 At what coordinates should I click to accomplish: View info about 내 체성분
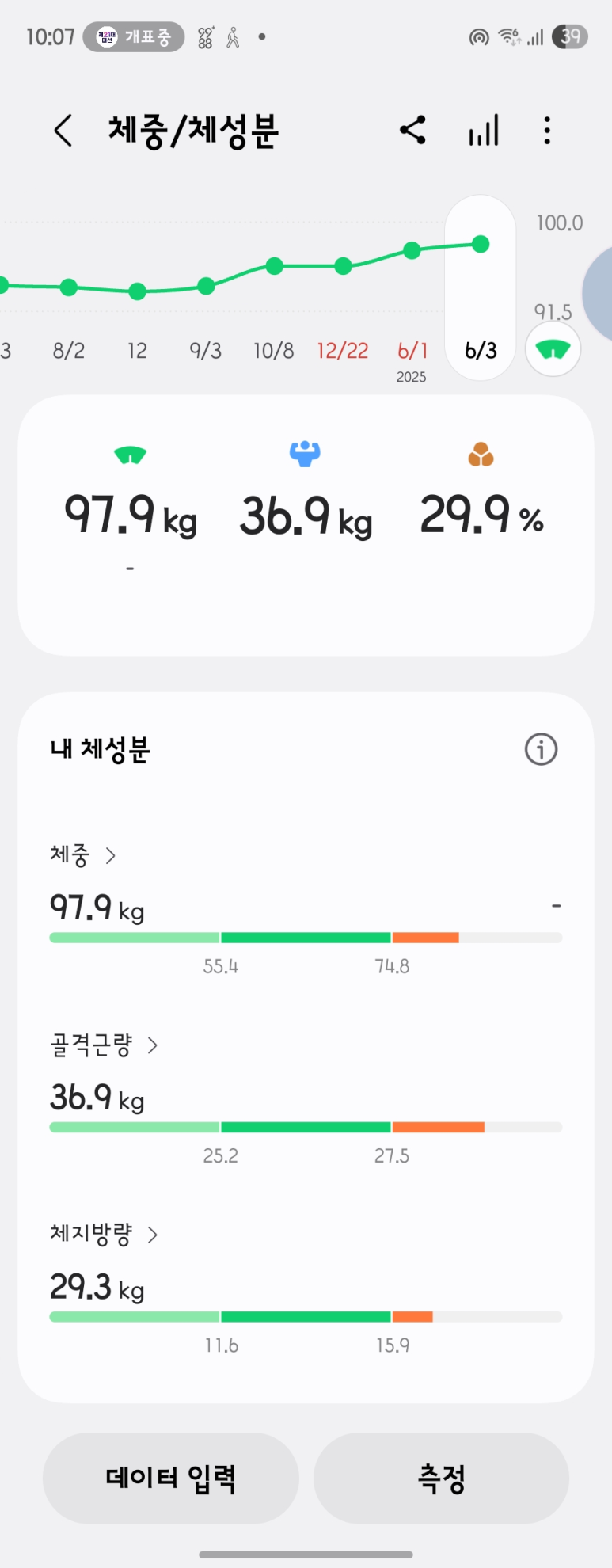tap(542, 749)
